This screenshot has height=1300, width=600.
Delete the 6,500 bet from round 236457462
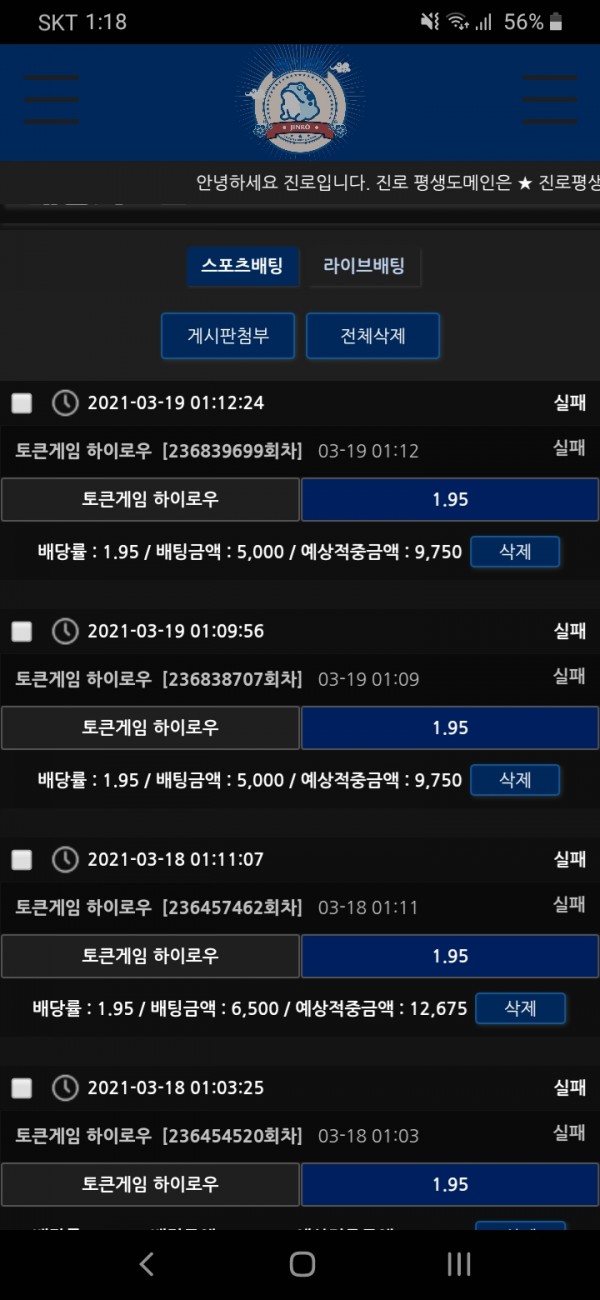[520, 1008]
